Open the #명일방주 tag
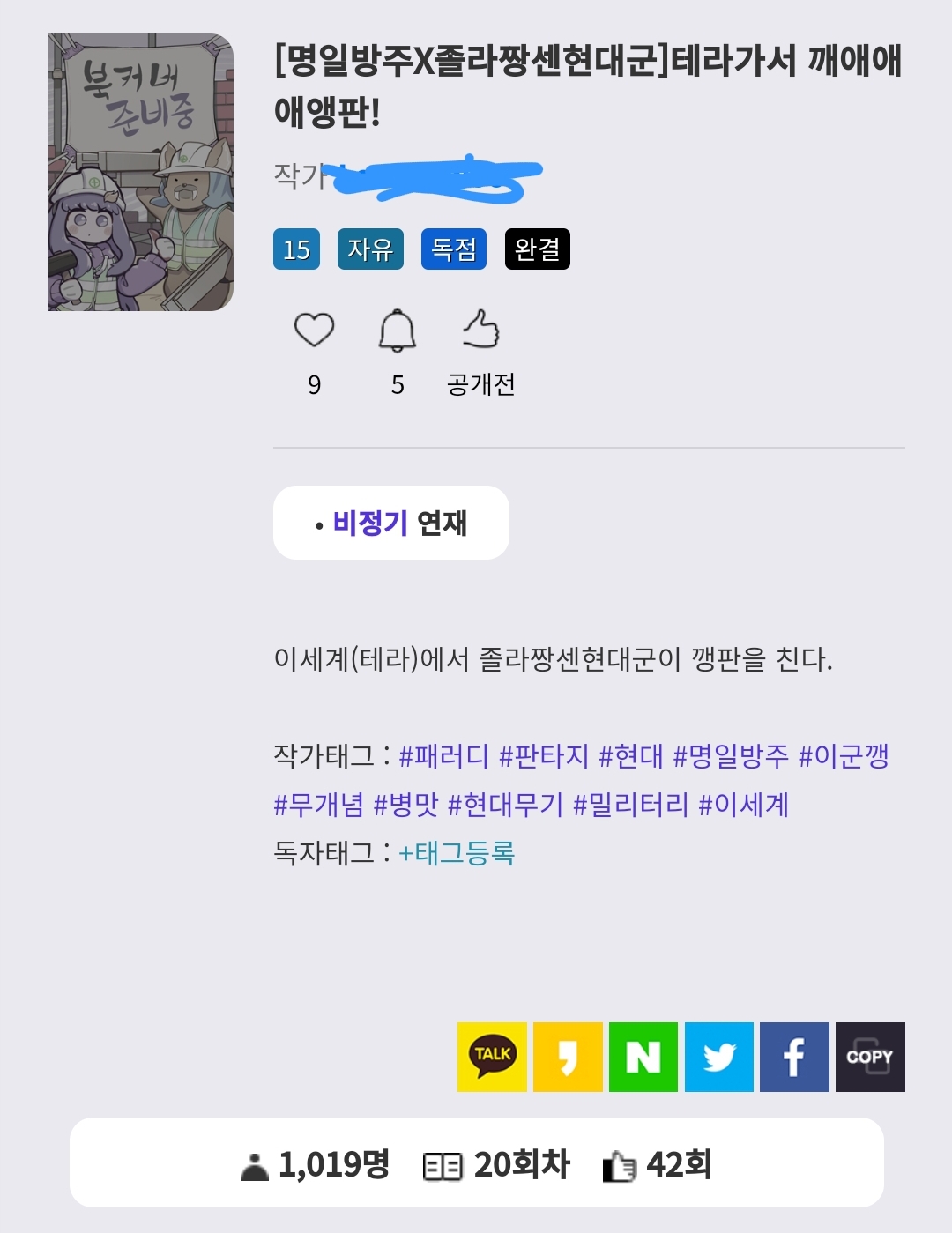This screenshot has width=952, height=1233. click(731, 756)
